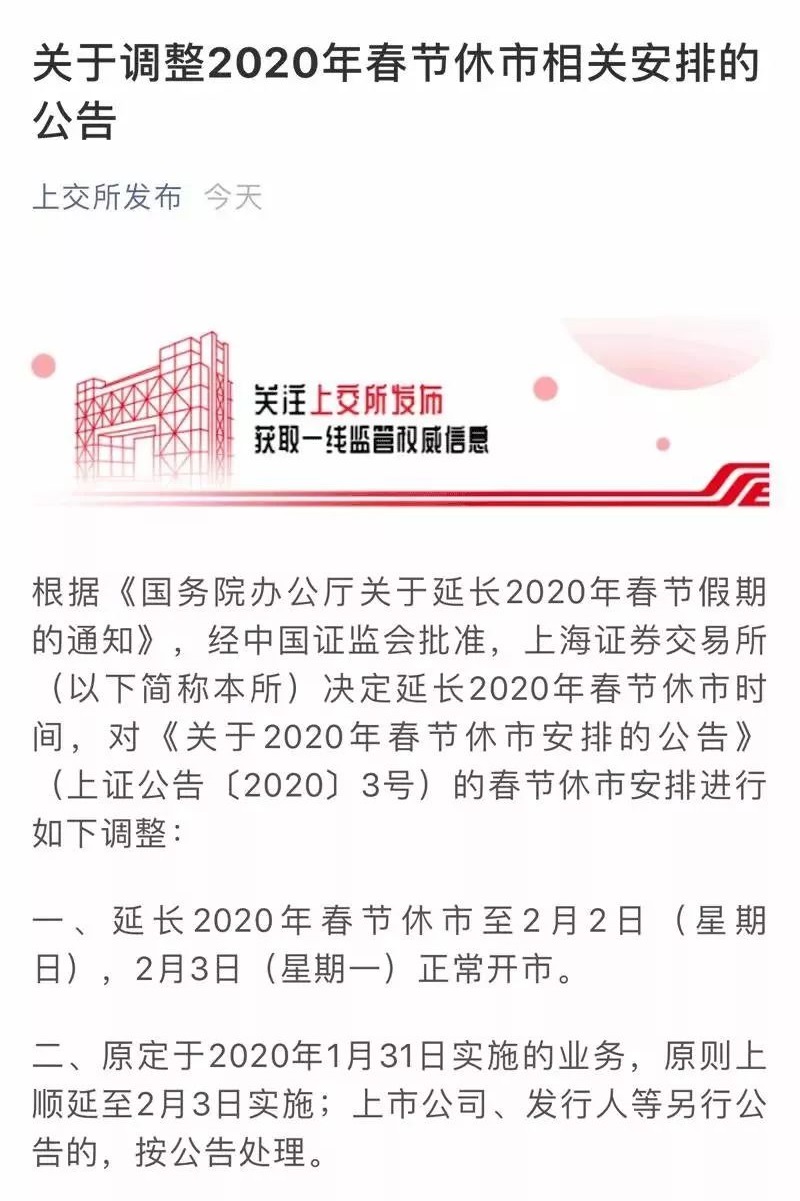Open the 上交所发布 account link

(107, 197)
